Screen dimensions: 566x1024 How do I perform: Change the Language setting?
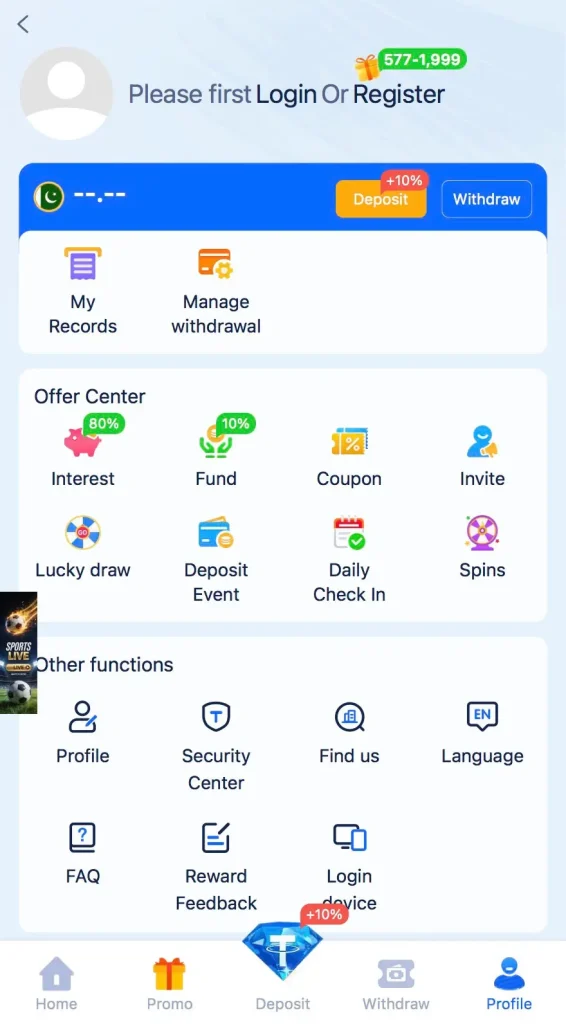coord(482,733)
